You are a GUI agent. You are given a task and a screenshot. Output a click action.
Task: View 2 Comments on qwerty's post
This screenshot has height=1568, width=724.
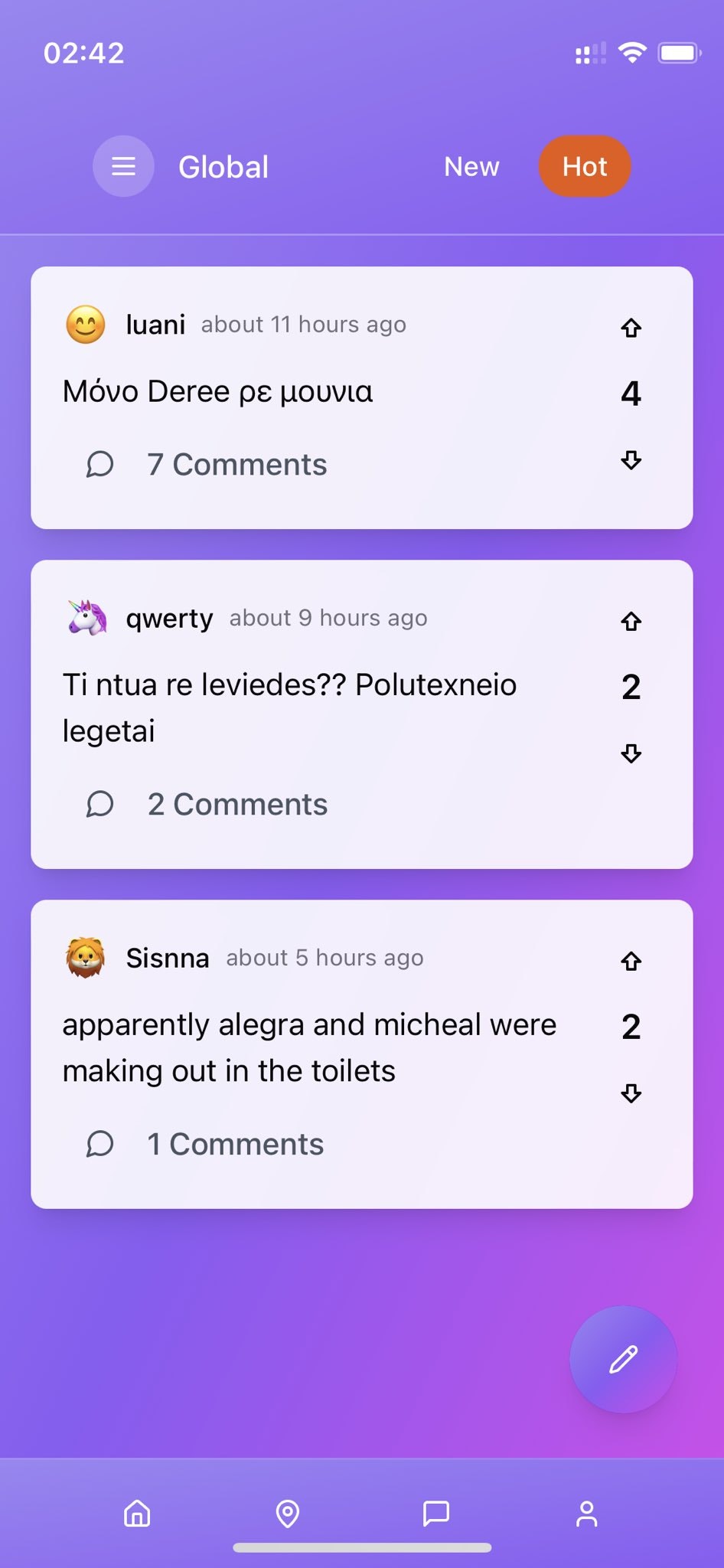[207, 805]
